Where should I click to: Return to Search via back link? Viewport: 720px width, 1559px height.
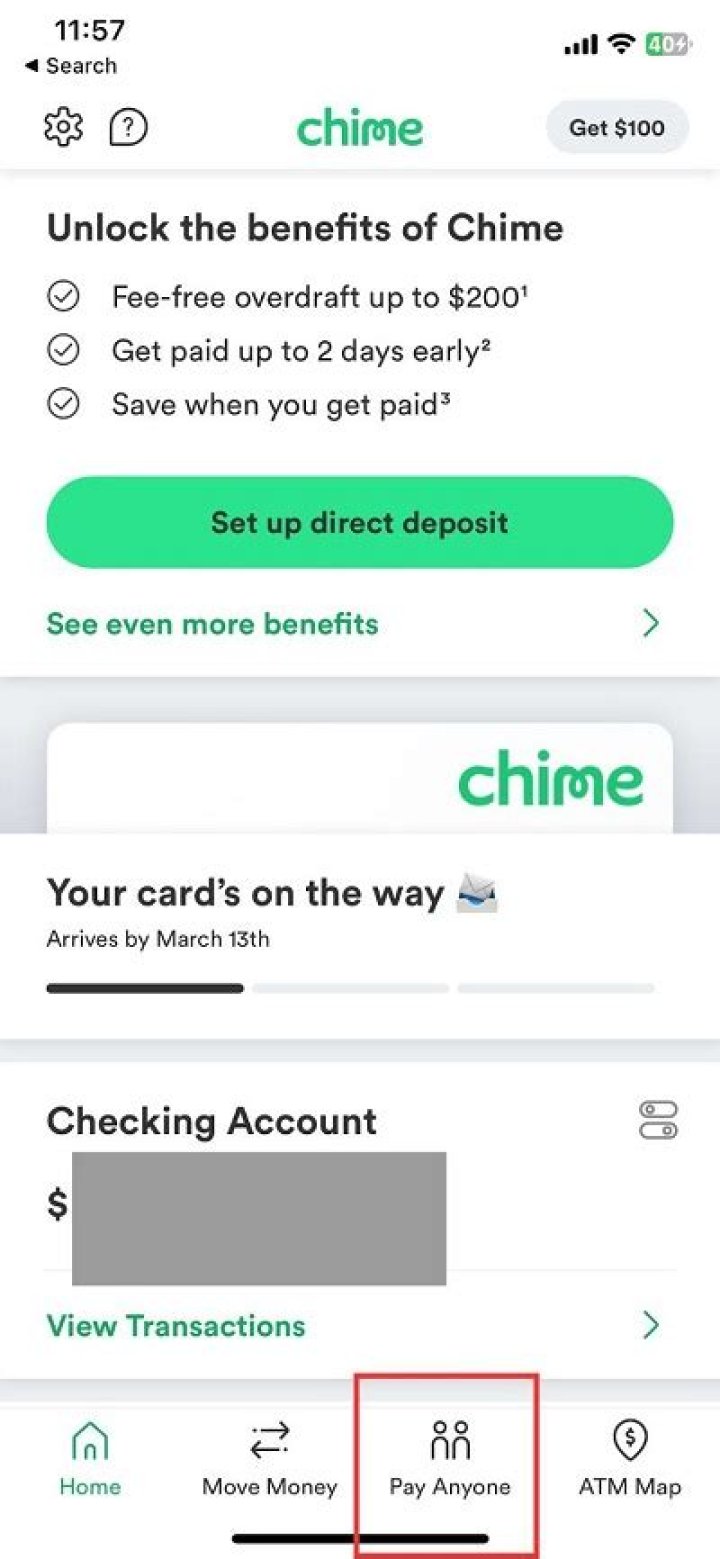[x=70, y=66]
